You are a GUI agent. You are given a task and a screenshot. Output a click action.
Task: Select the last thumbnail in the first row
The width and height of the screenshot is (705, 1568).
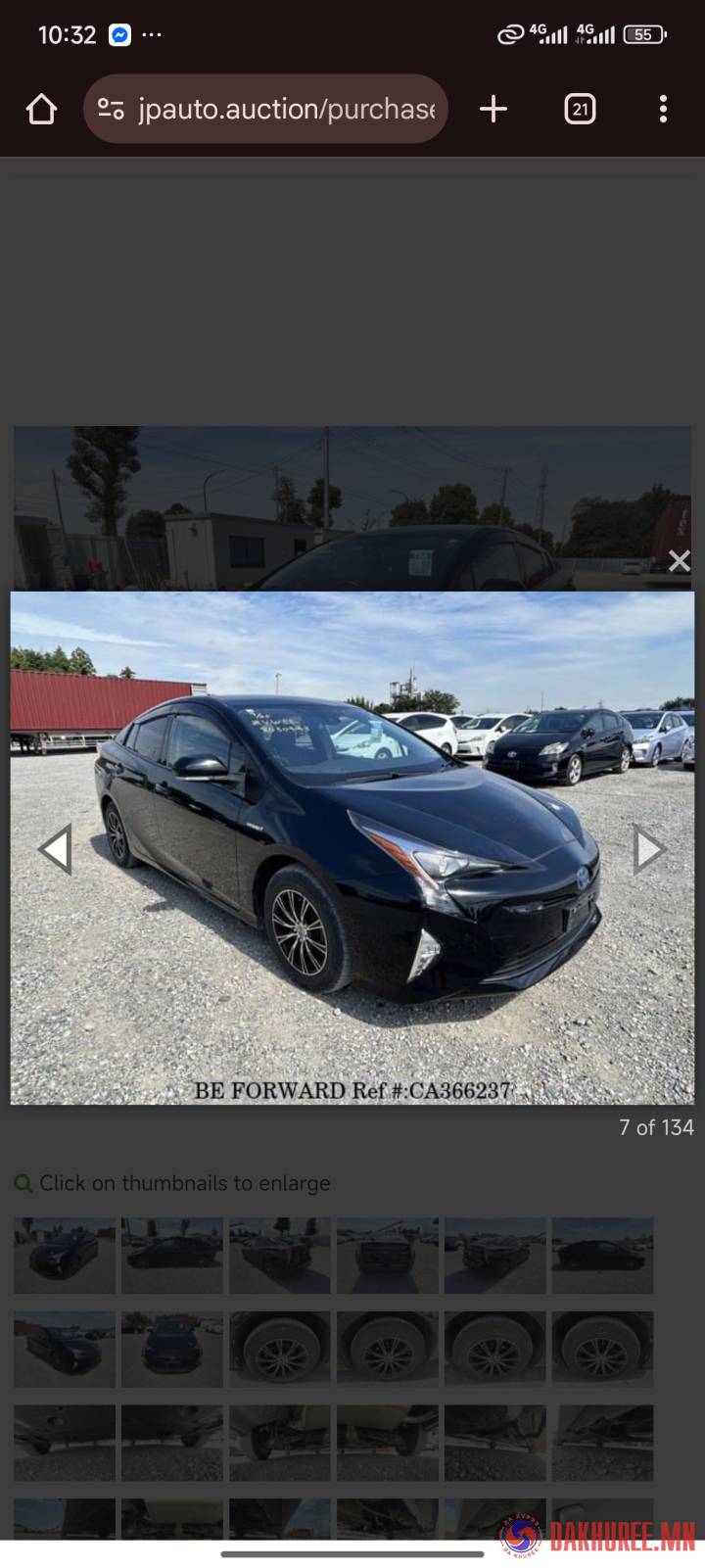click(x=602, y=1255)
